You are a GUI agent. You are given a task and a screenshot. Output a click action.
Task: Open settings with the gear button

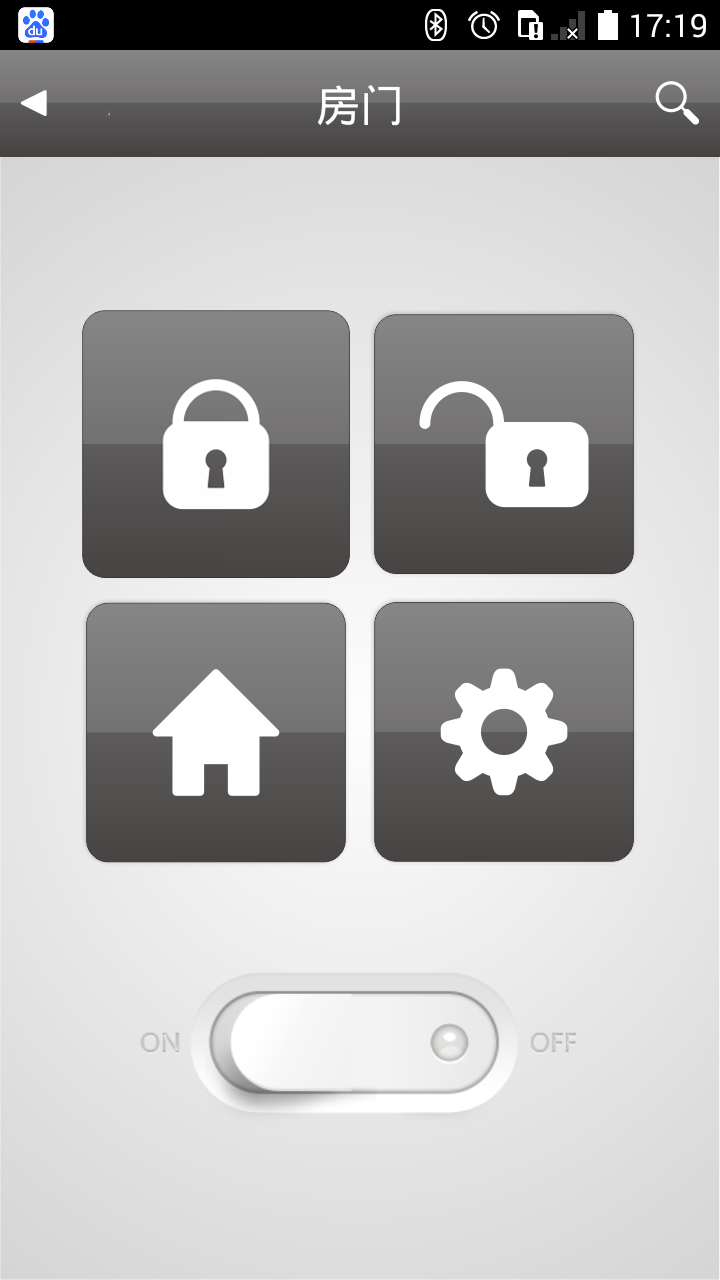[x=504, y=732]
